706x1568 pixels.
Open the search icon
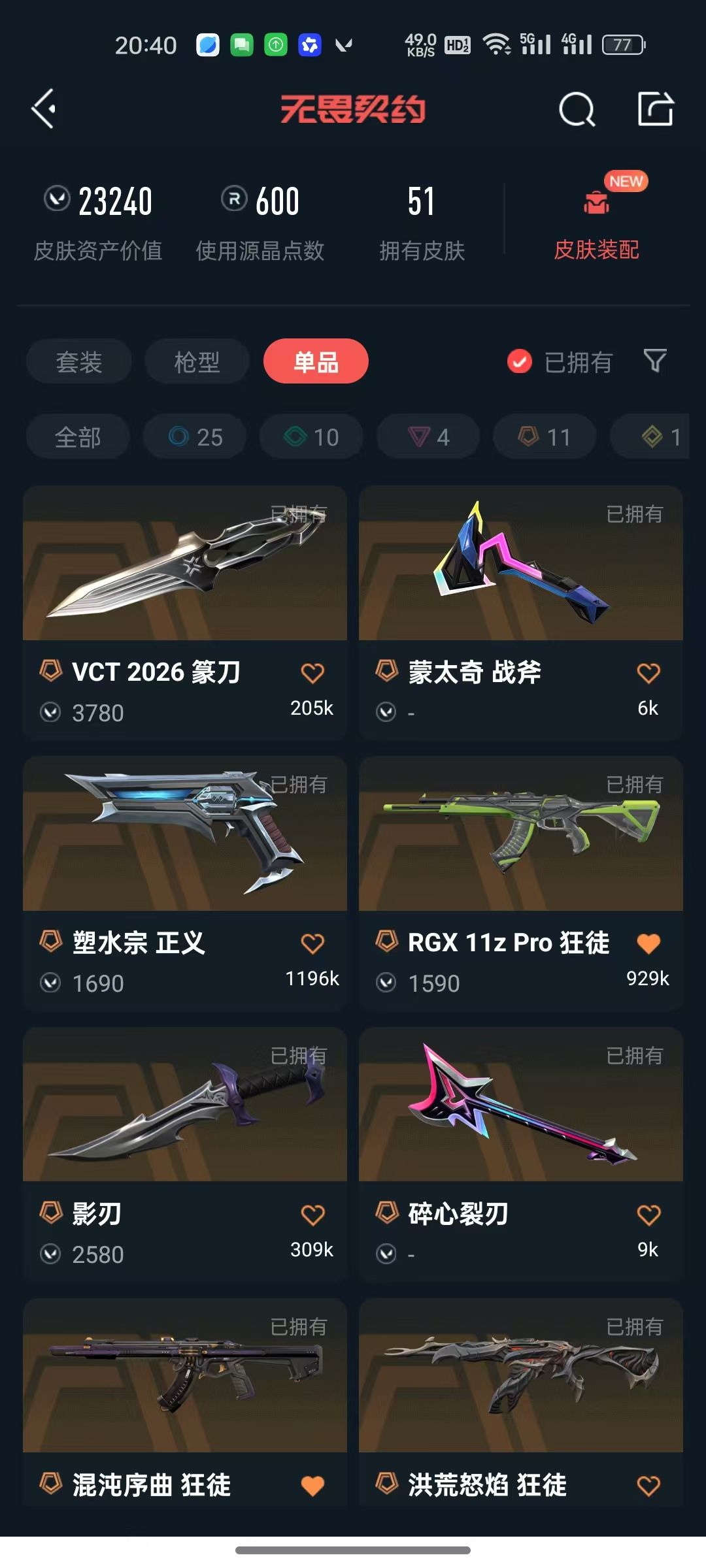(577, 109)
